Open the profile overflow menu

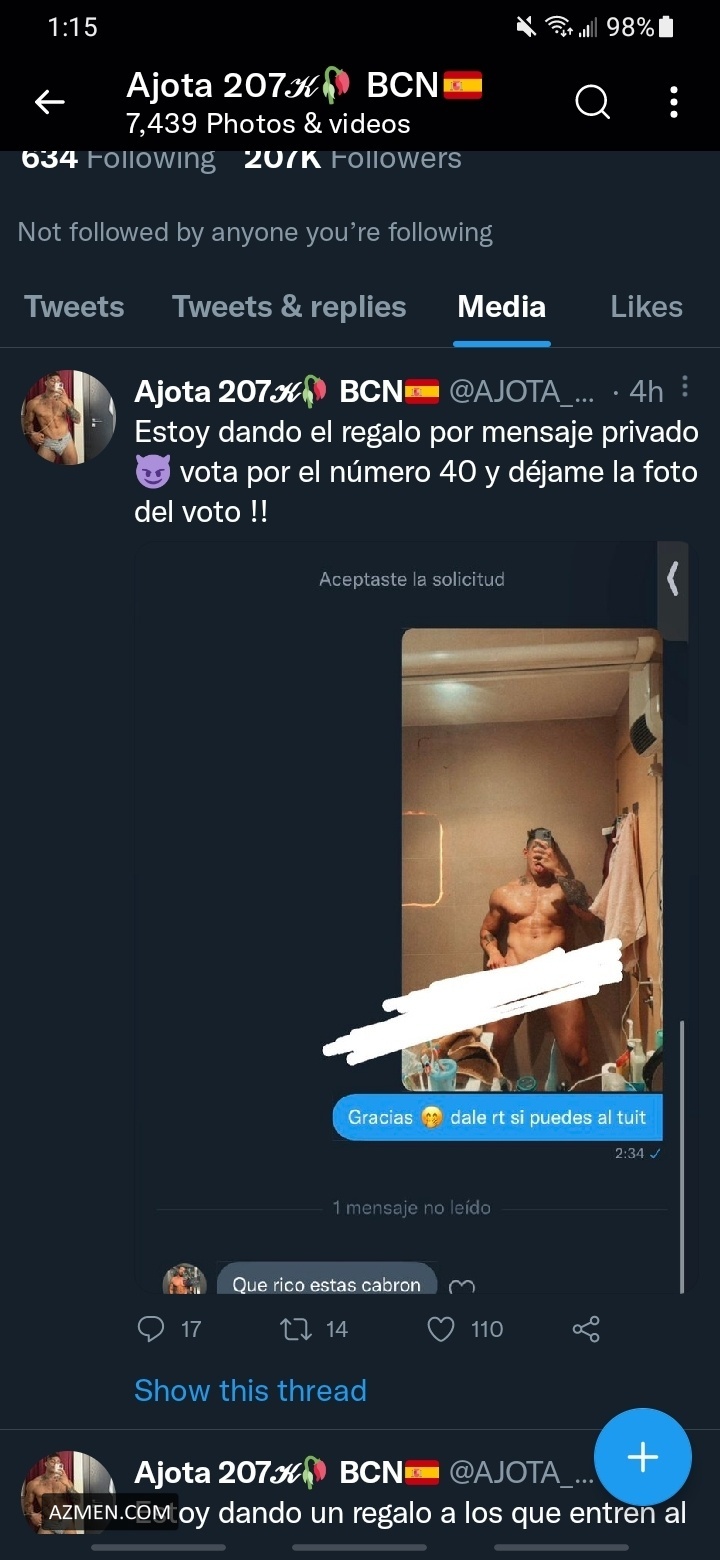(673, 102)
